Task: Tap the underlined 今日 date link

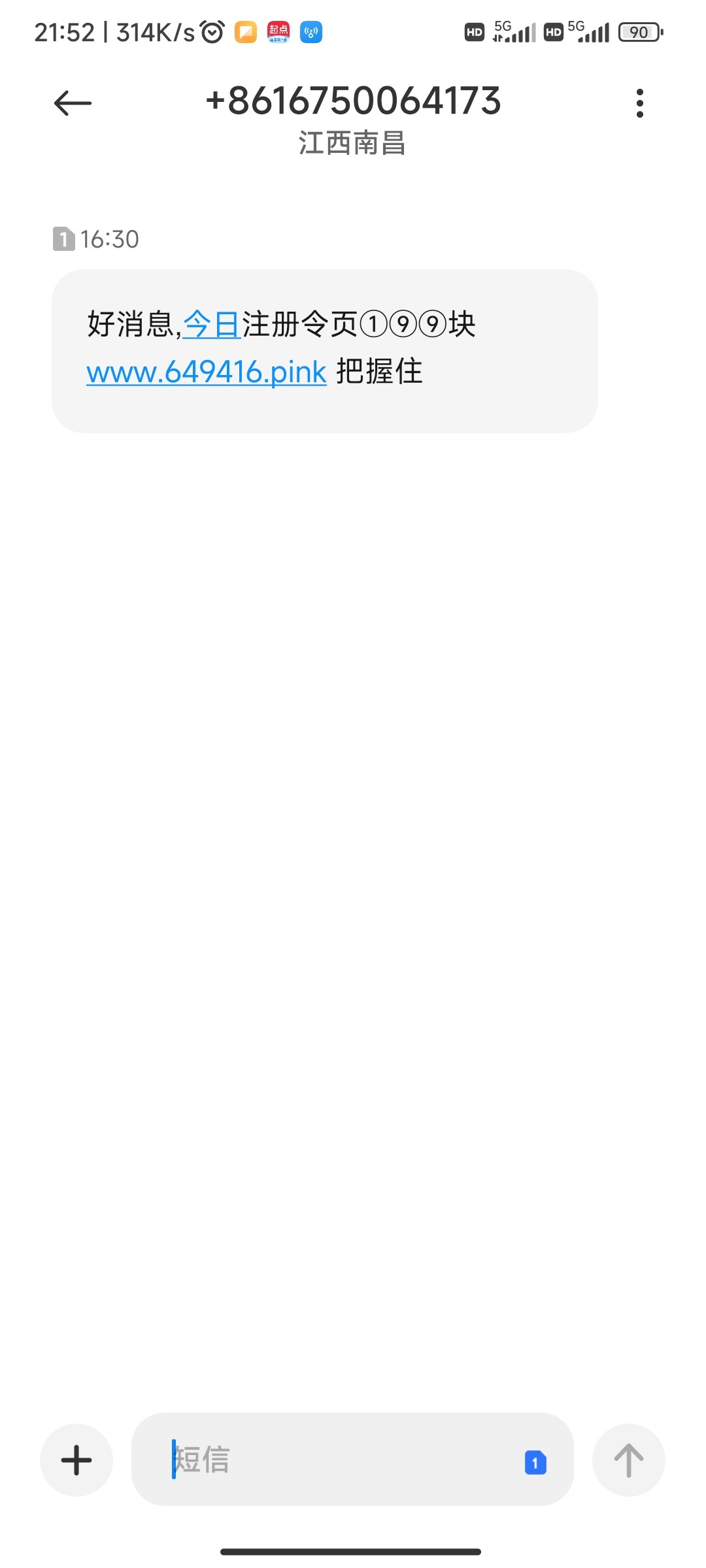Action: 211,325
